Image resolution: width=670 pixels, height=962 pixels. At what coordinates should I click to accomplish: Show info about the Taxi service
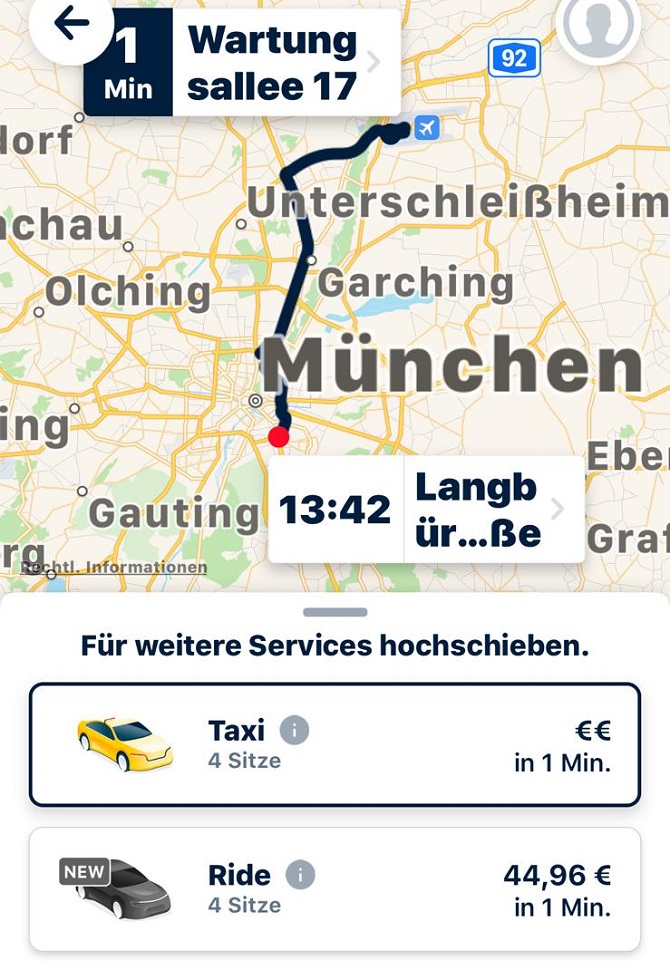(294, 730)
